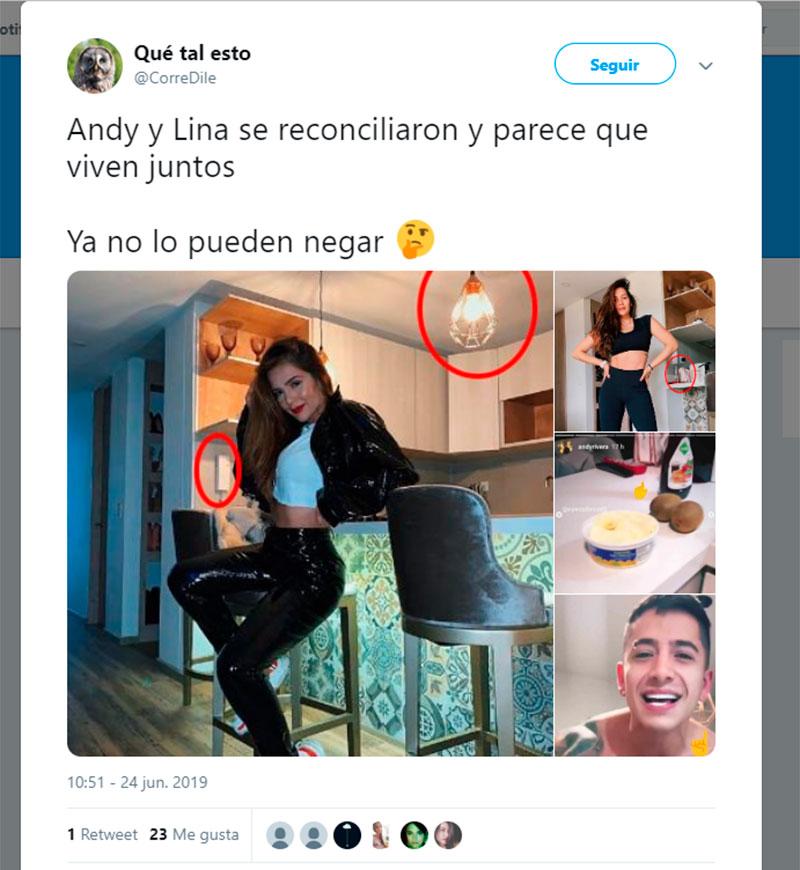See who retweeted via 1 Retweet
800x870 pixels.
click(x=102, y=834)
